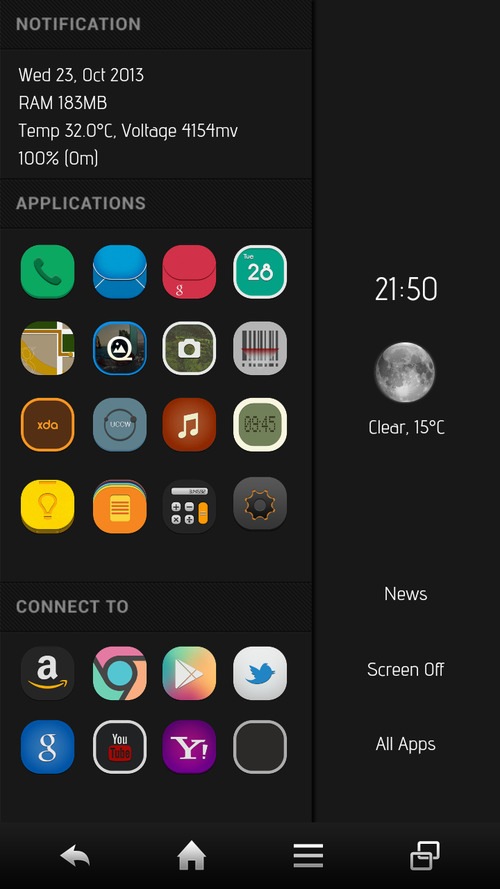Image resolution: width=500 pixels, height=889 pixels.
Task: Launch the YouTube app
Action: [x=120, y=747]
